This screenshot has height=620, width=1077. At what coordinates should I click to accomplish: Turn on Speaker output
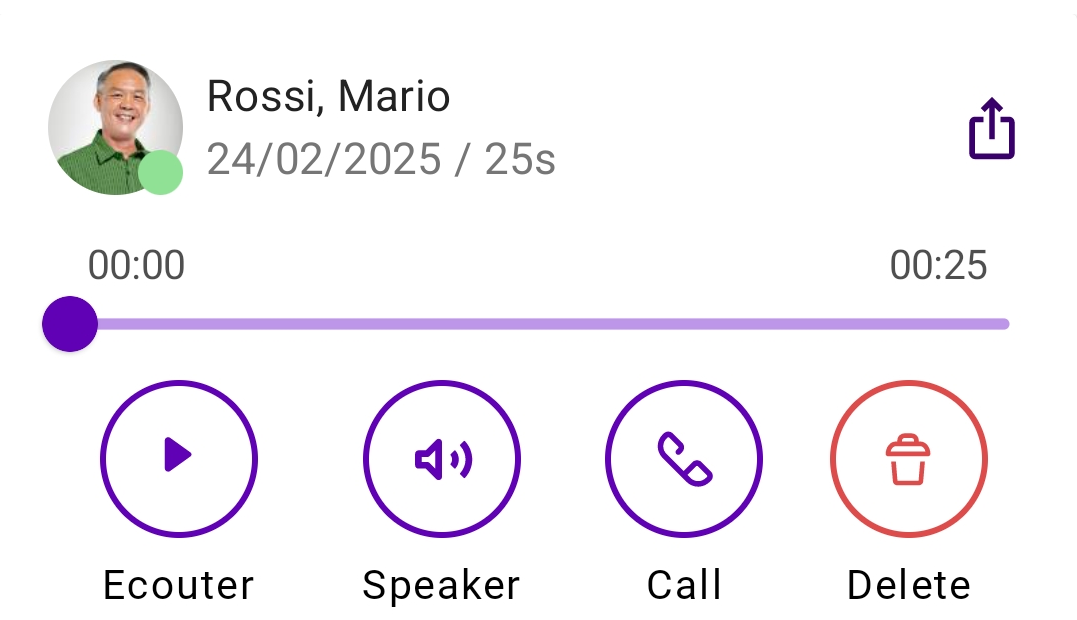coord(441,459)
